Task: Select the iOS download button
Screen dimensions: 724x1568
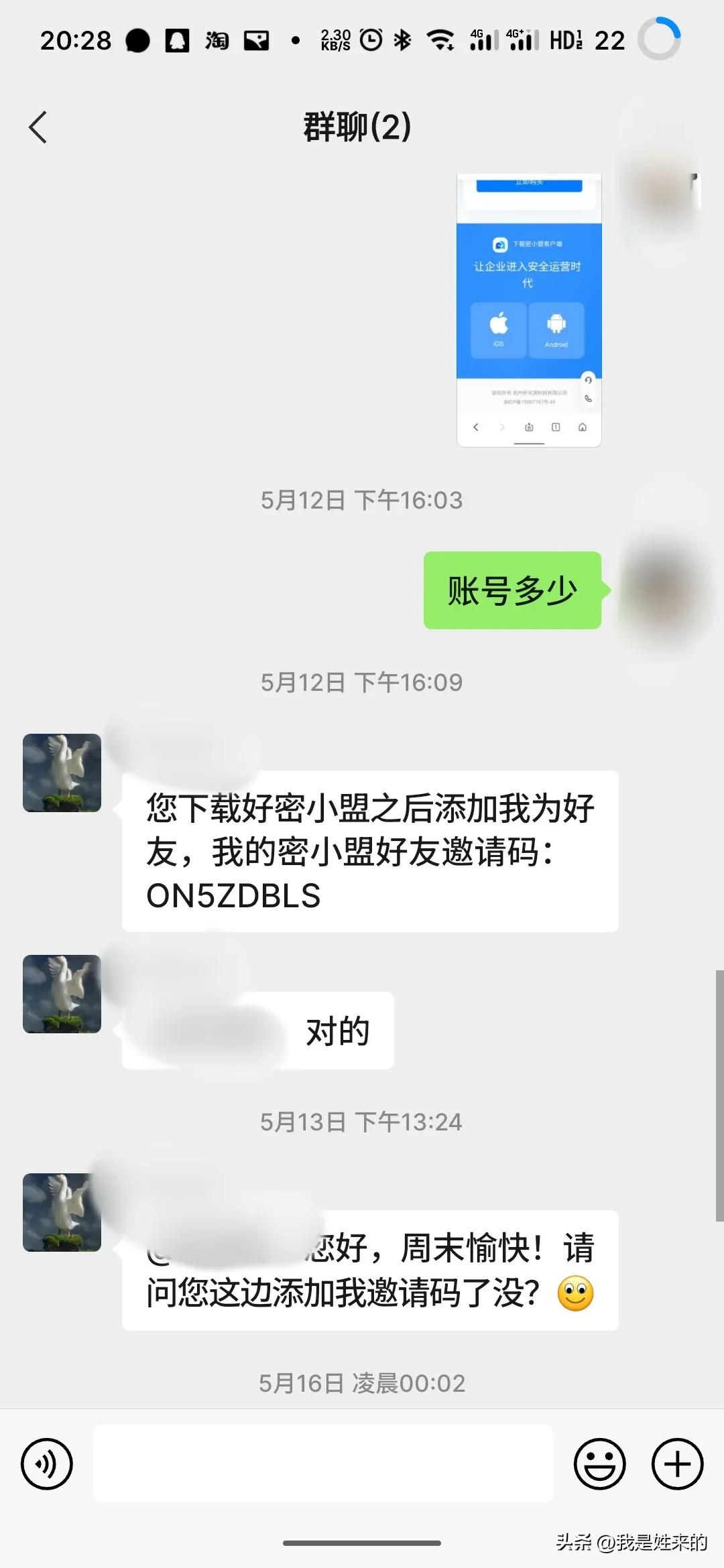Action: point(497,330)
